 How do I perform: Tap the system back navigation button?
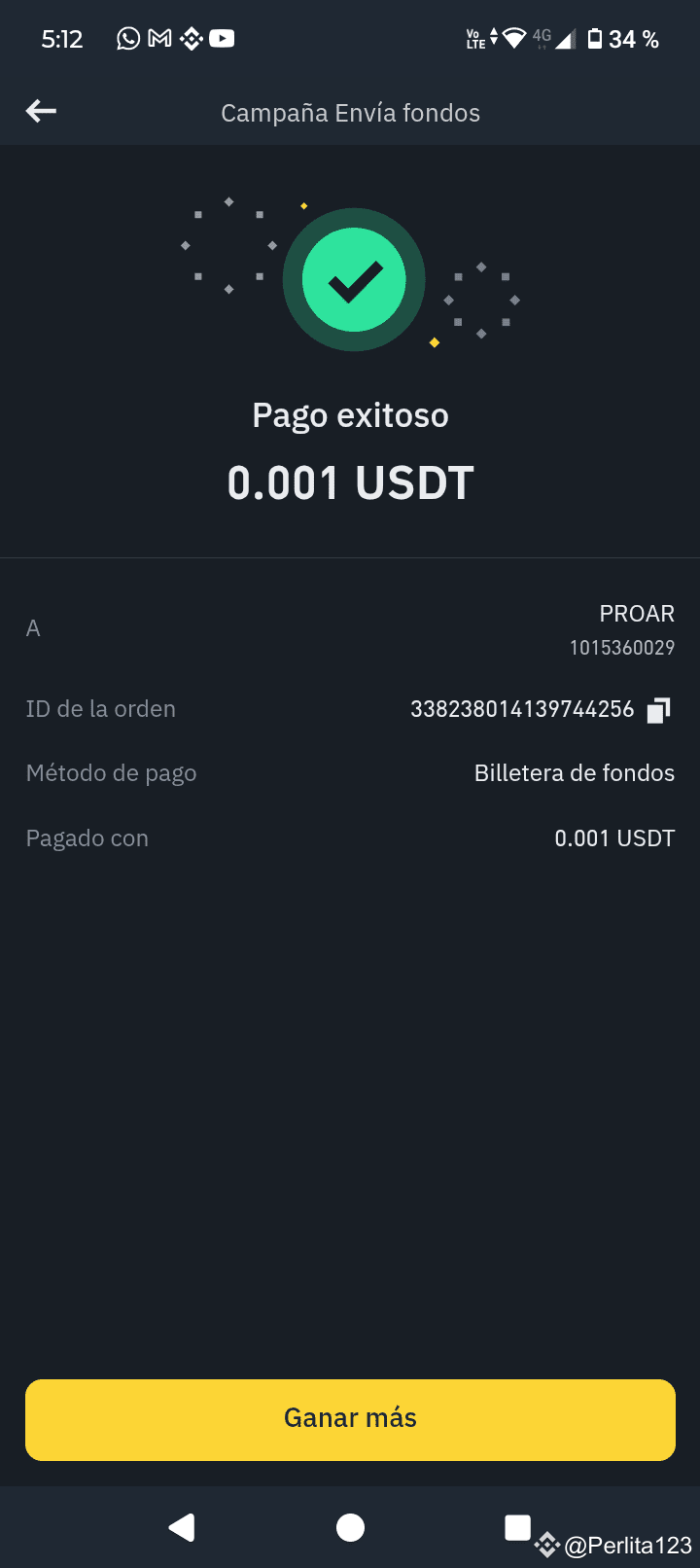click(x=182, y=1527)
